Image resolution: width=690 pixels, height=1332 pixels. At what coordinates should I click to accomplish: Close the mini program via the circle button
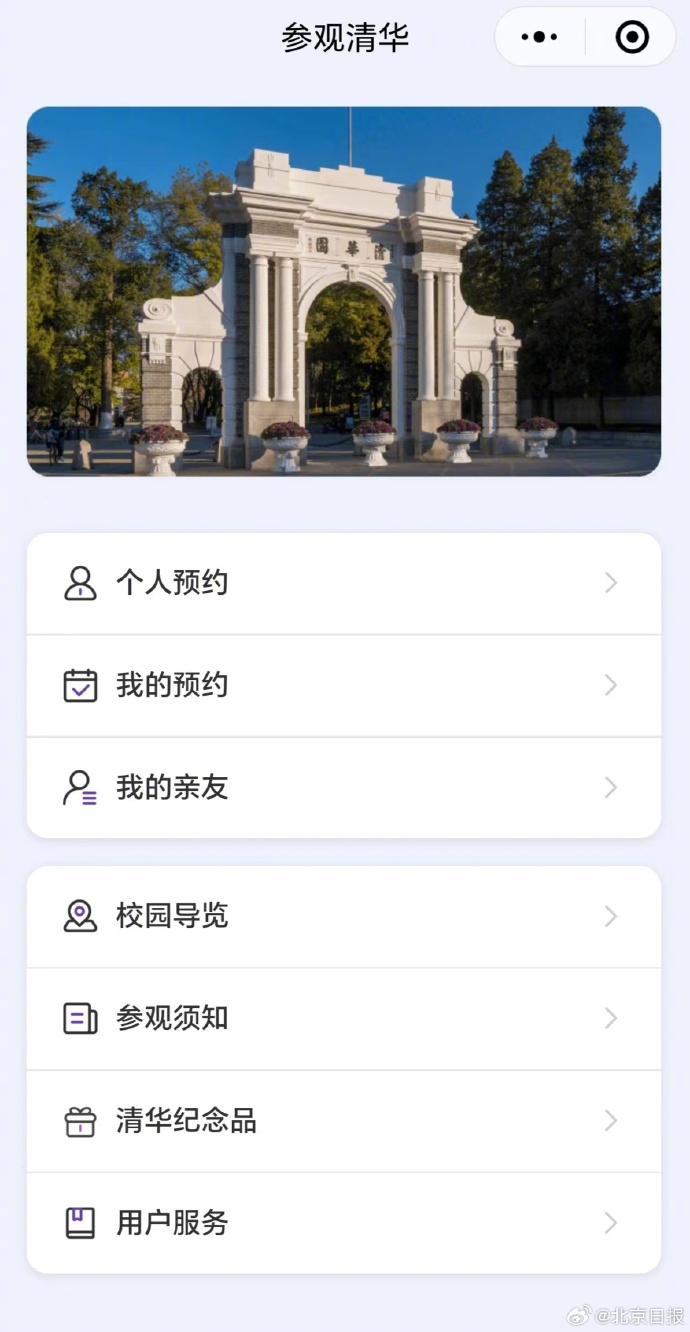(632, 37)
